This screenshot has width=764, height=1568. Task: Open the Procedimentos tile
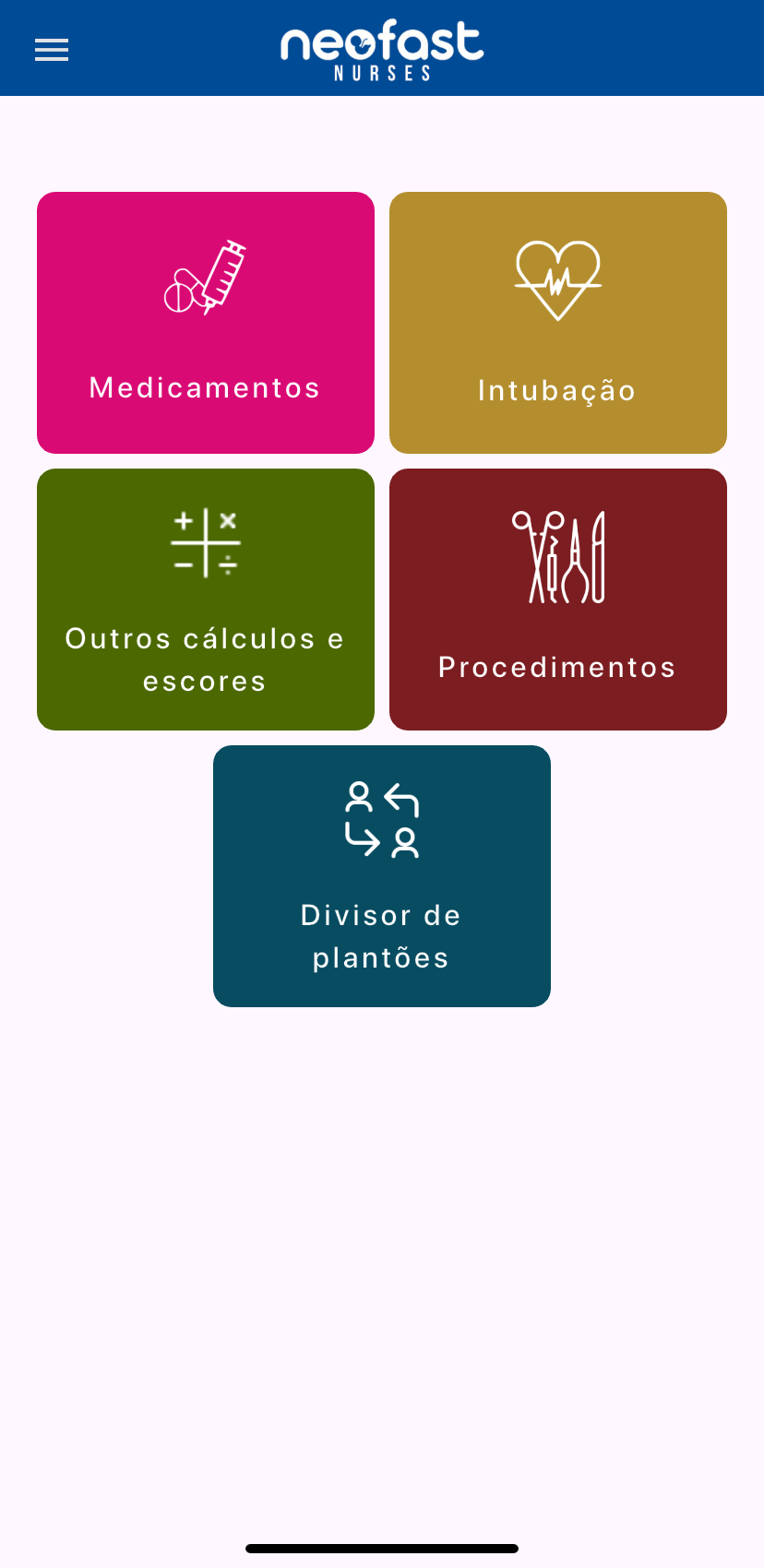558,600
